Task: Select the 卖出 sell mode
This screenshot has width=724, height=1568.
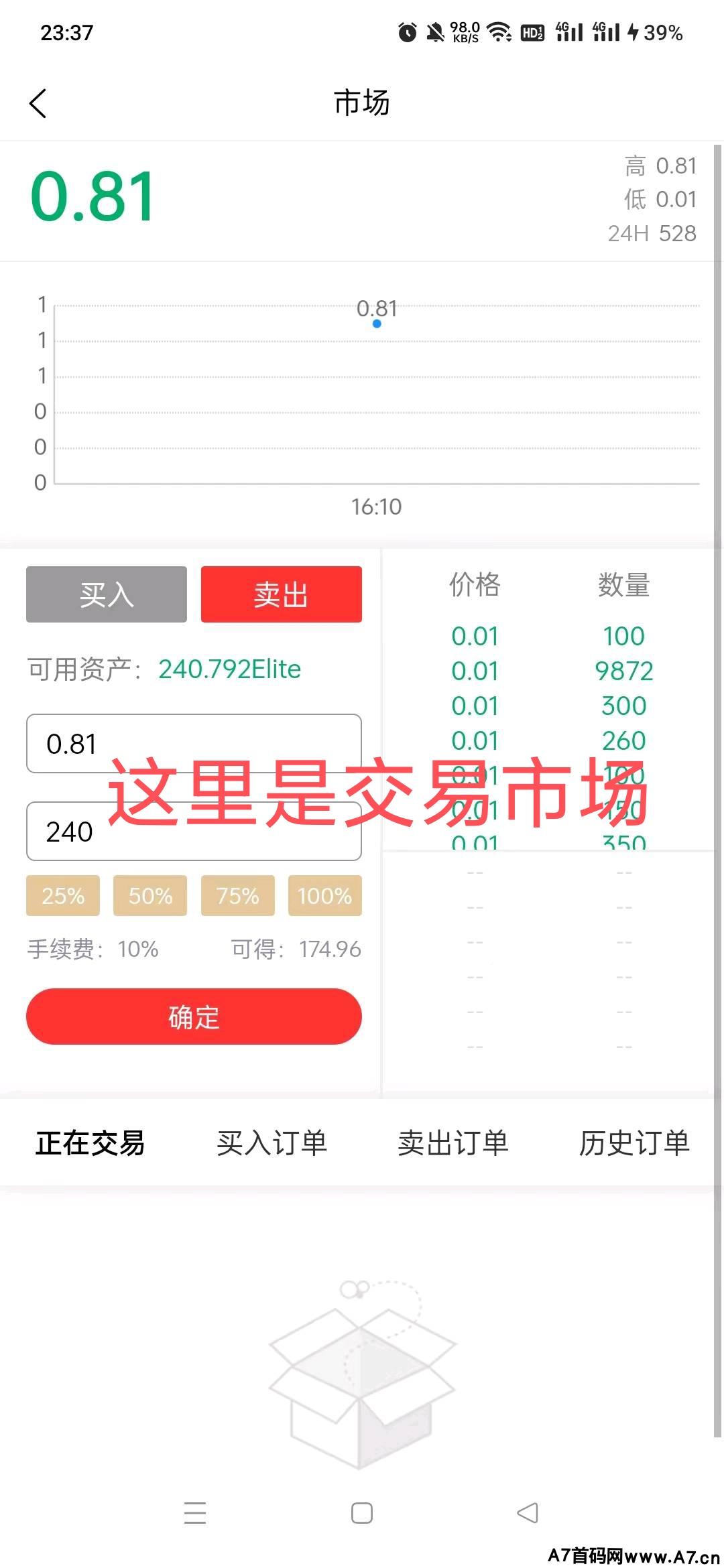Action: coord(282,594)
